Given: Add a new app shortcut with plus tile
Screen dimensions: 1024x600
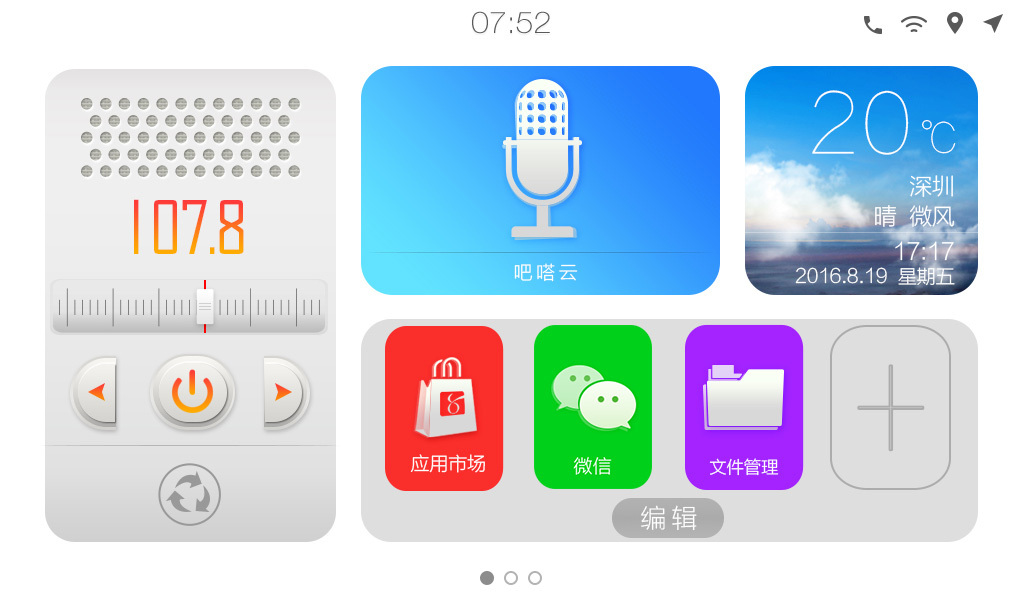Looking at the screenshot, I should 890,408.
